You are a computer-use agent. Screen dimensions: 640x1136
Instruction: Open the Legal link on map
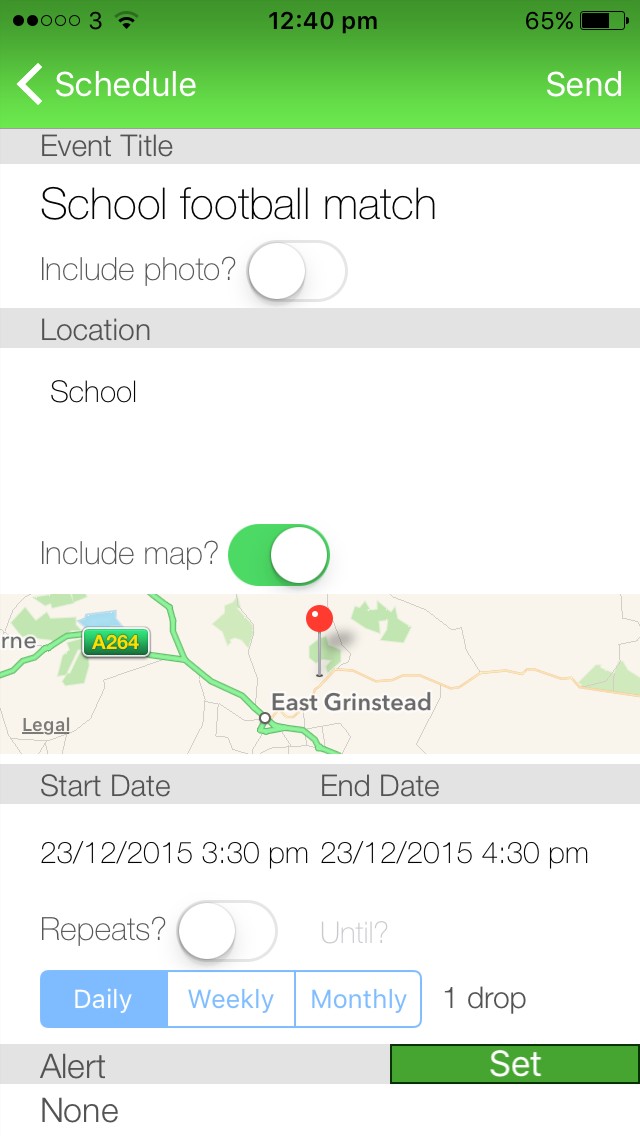[x=46, y=725]
